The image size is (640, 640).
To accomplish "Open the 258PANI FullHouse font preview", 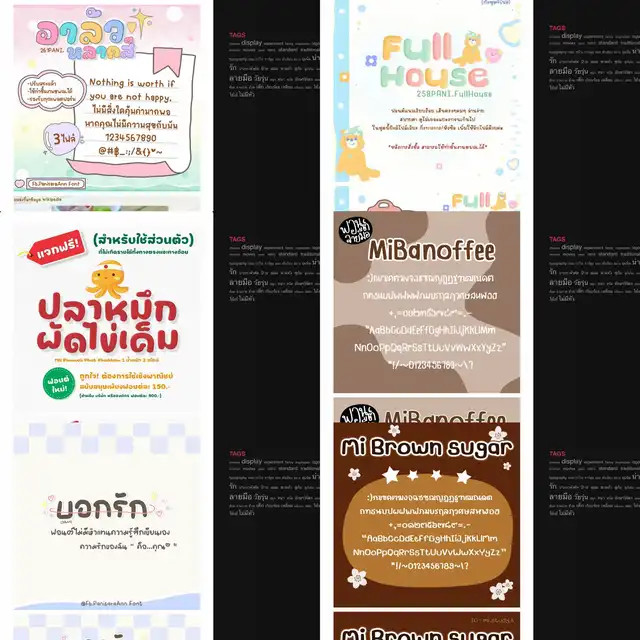I will point(426,105).
